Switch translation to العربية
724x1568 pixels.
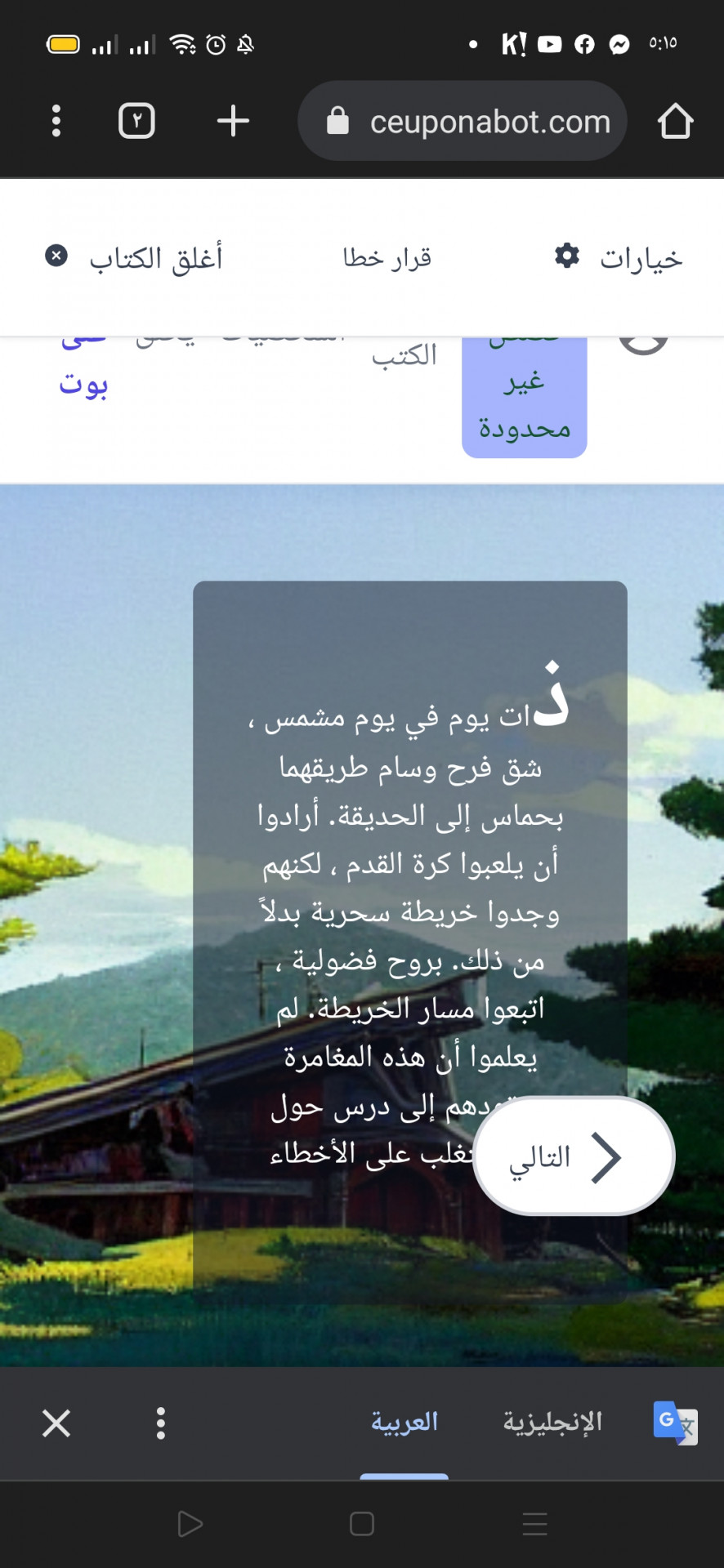(404, 1422)
